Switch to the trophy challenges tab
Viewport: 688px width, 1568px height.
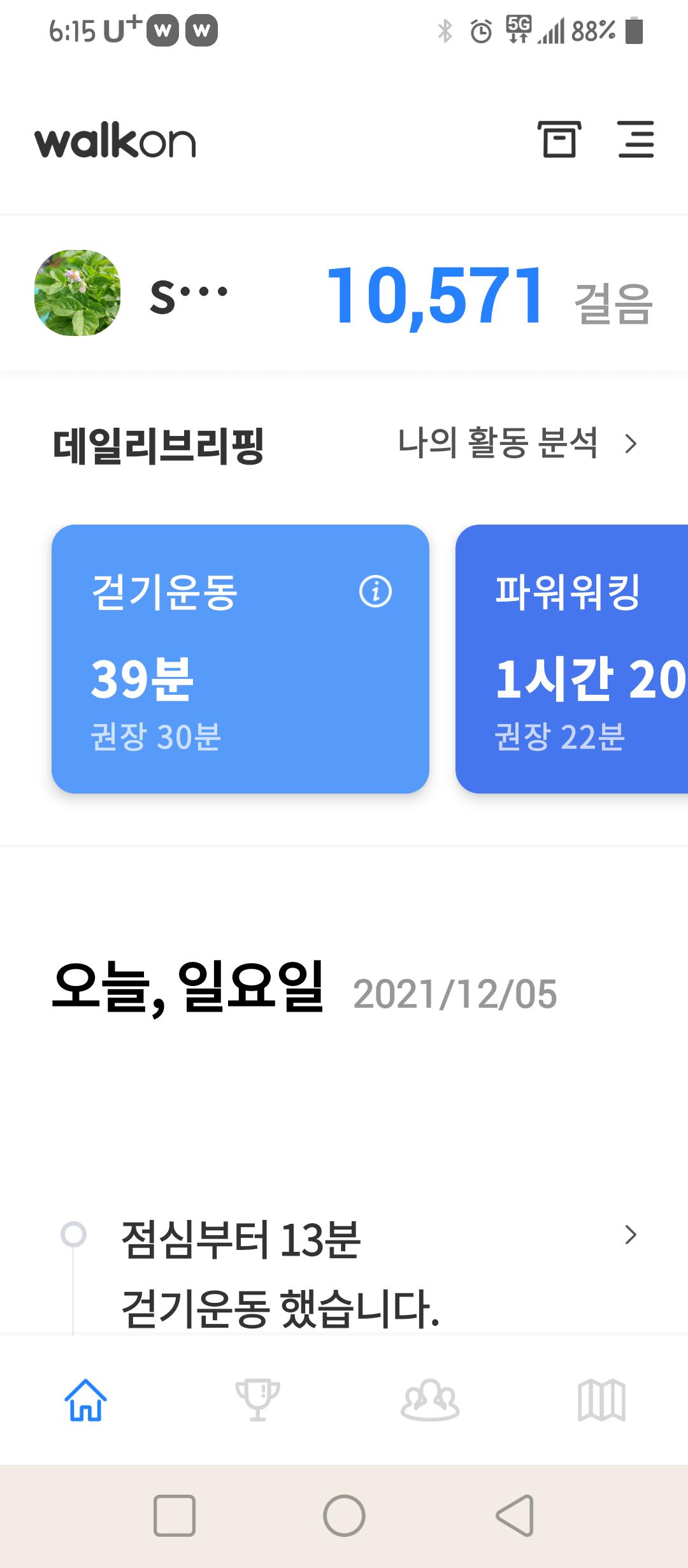(257, 1400)
